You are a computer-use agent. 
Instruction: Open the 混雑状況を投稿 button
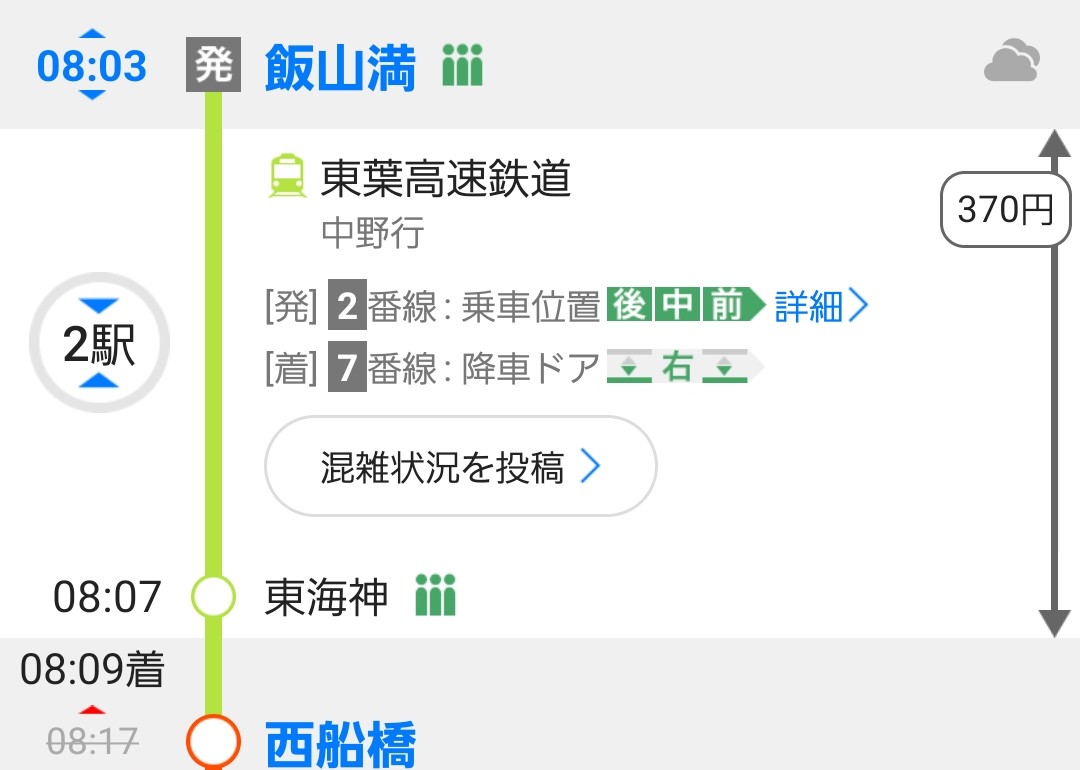(x=460, y=467)
